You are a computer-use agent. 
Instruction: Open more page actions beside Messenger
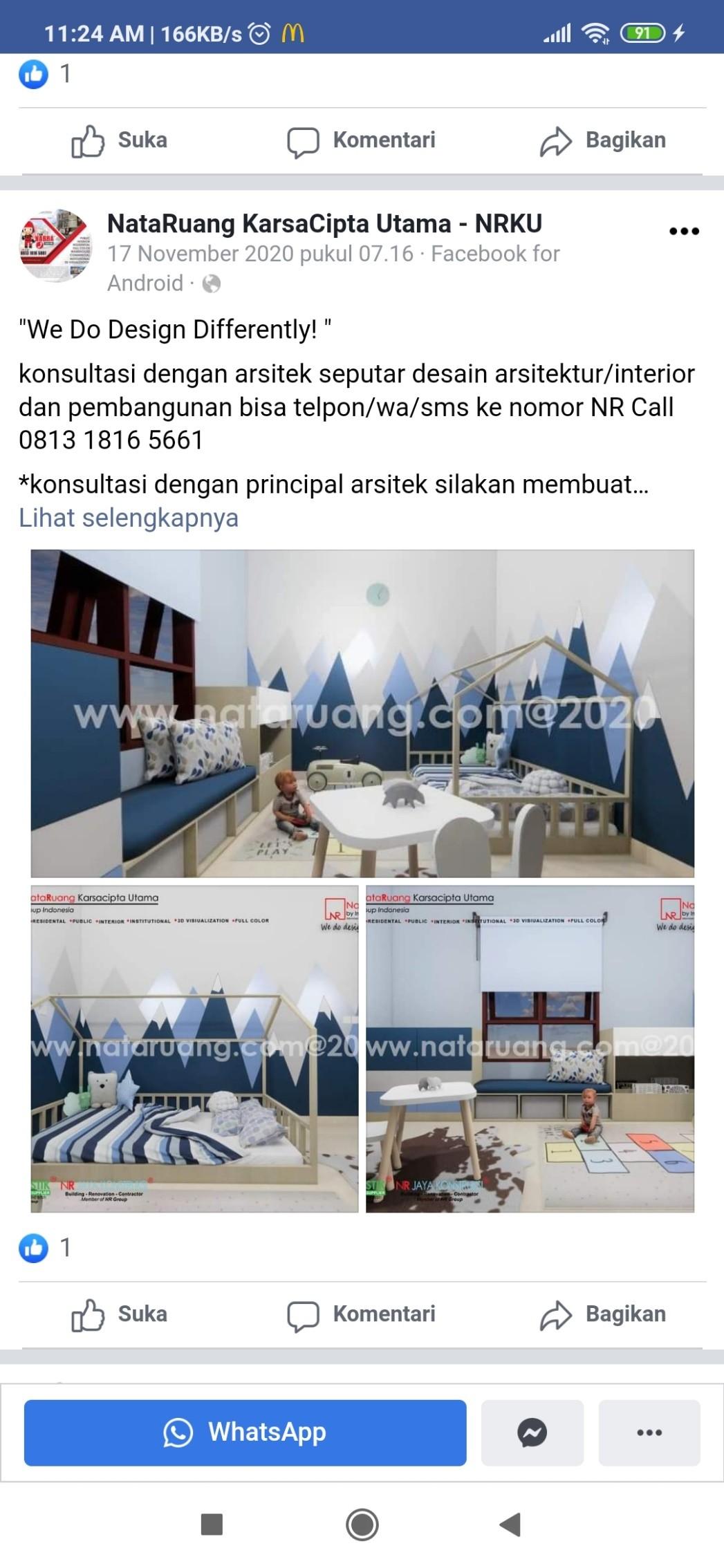pos(649,1432)
